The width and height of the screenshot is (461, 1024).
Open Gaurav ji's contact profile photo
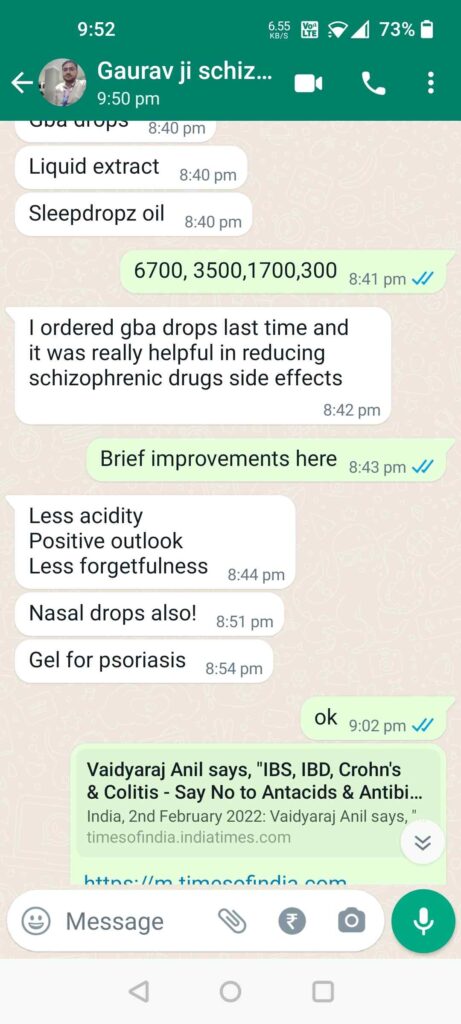(x=62, y=83)
